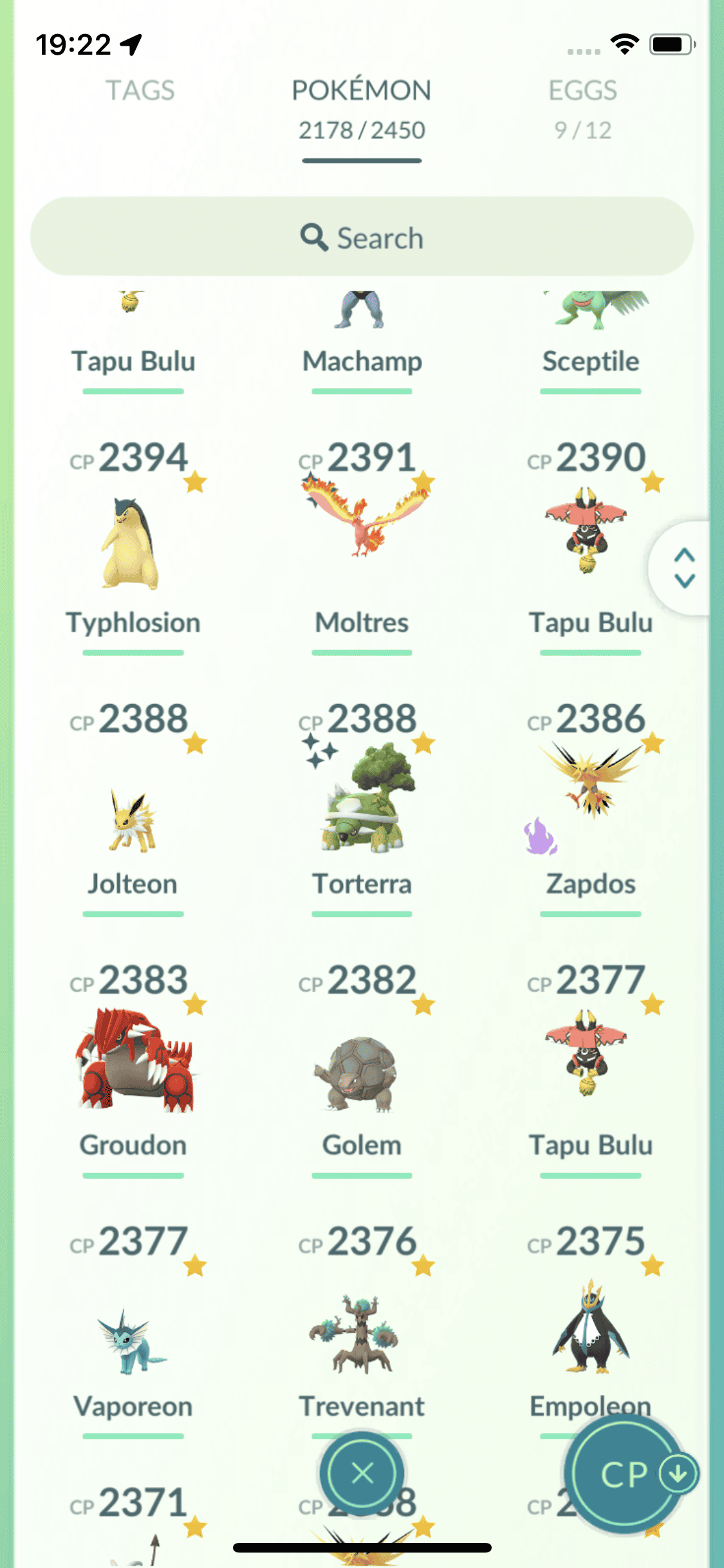Open Typhlosion with CP 2394
This screenshot has height=1568, width=724.
[133, 545]
